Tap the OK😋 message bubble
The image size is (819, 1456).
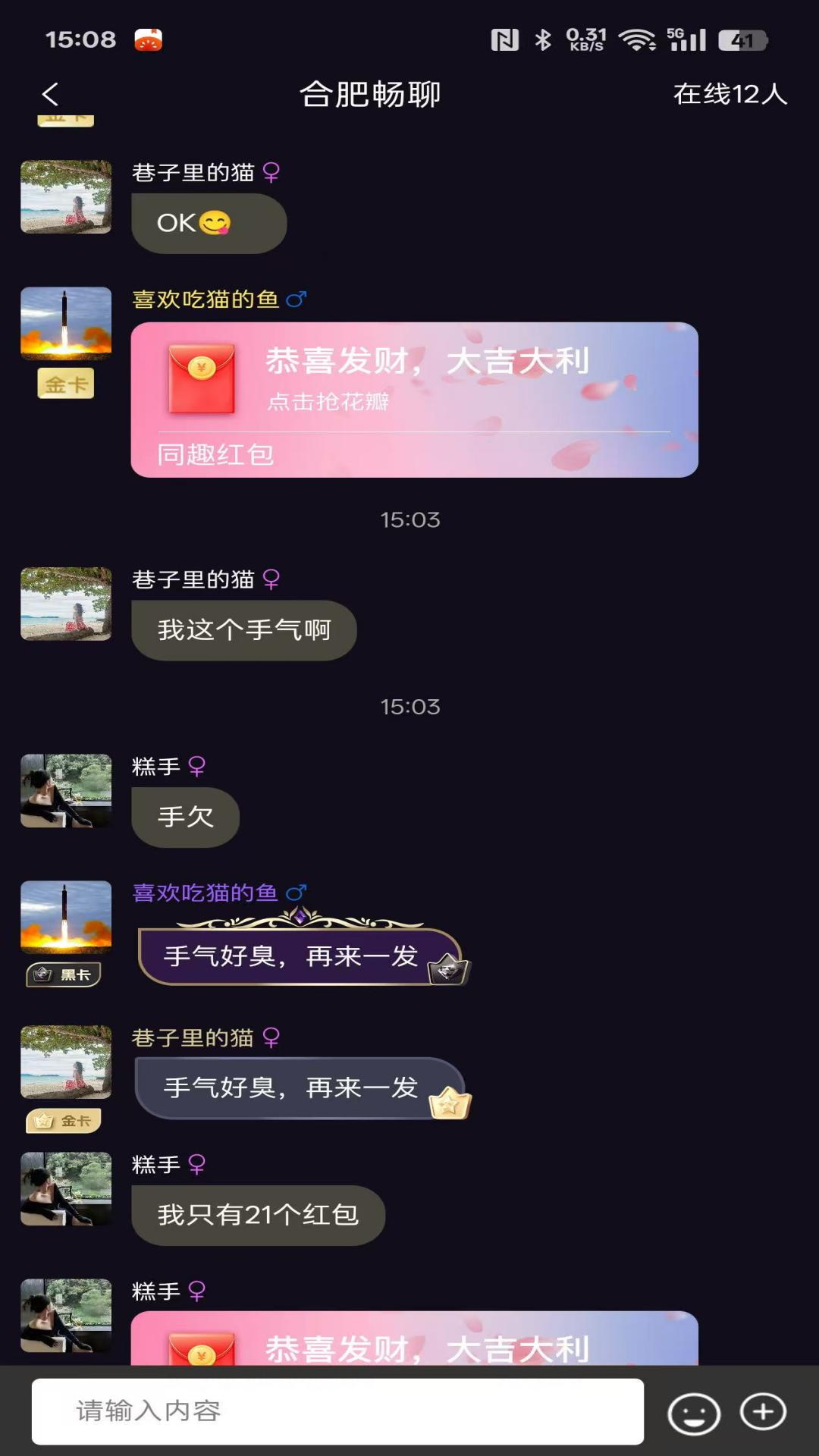(x=209, y=222)
